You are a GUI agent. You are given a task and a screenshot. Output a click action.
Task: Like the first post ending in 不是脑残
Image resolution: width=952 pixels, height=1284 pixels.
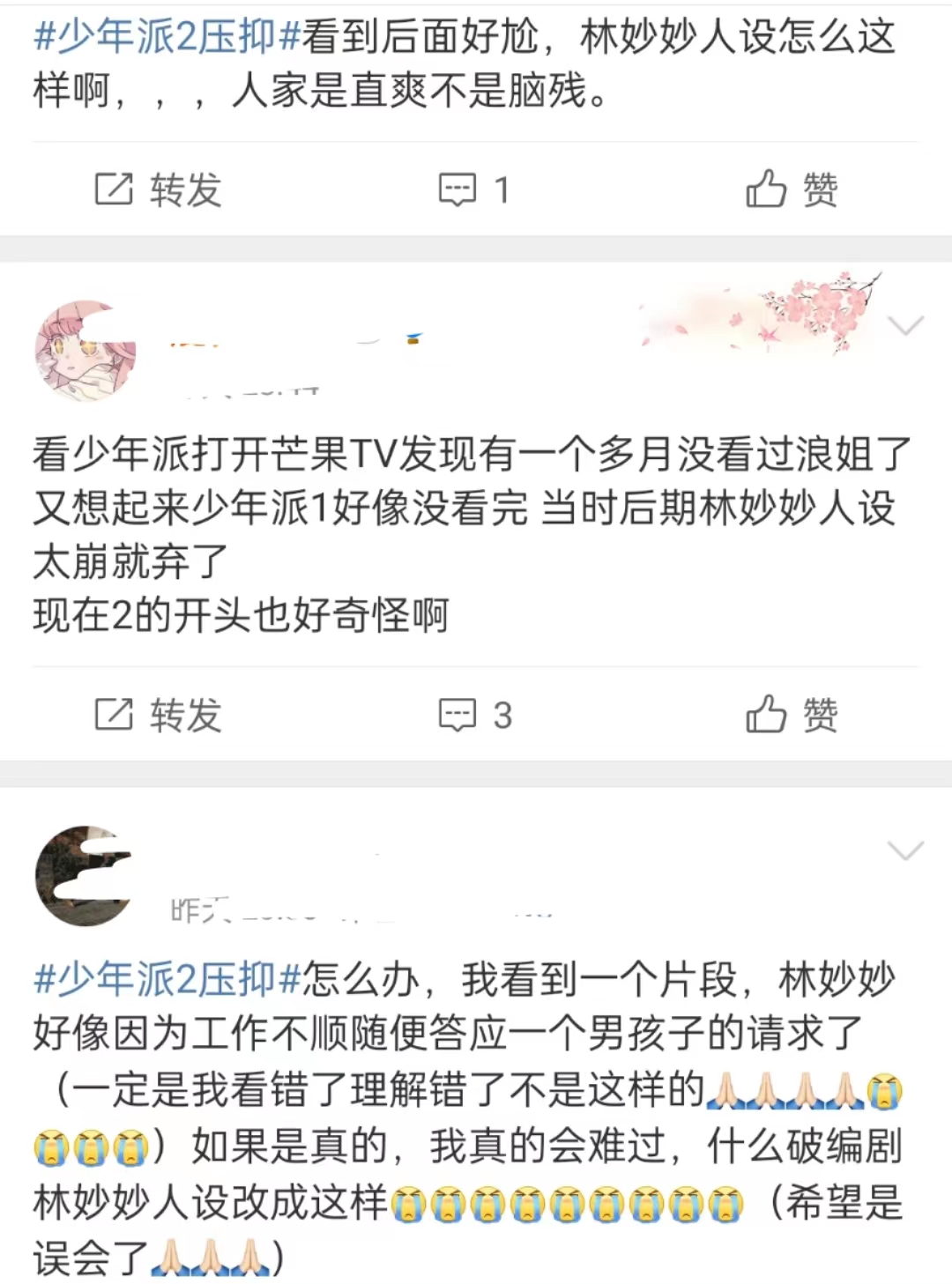tap(791, 189)
